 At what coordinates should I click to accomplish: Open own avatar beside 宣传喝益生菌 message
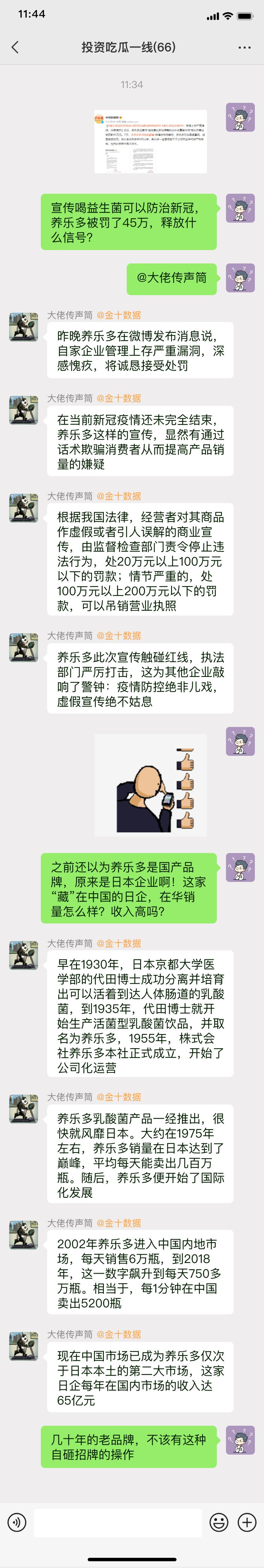(x=240, y=209)
